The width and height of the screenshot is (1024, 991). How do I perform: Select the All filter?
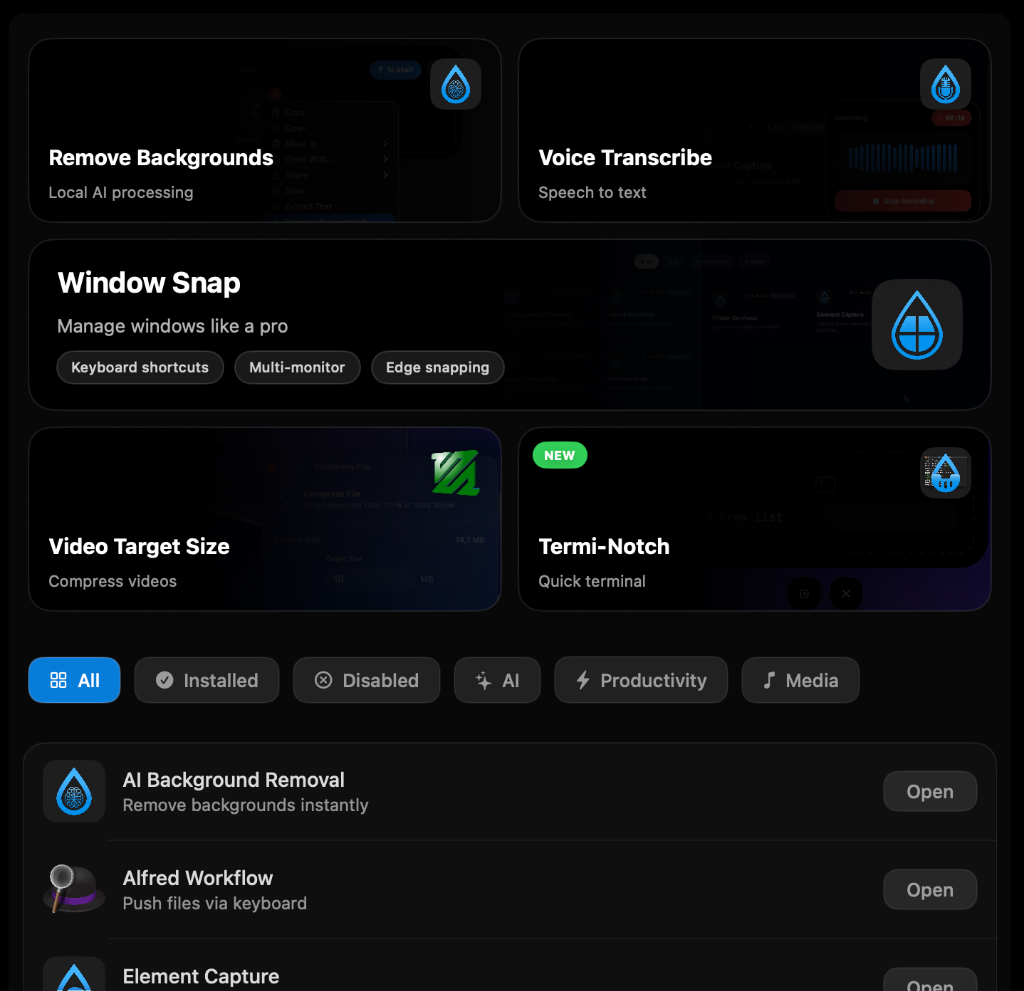tap(75, 680)
